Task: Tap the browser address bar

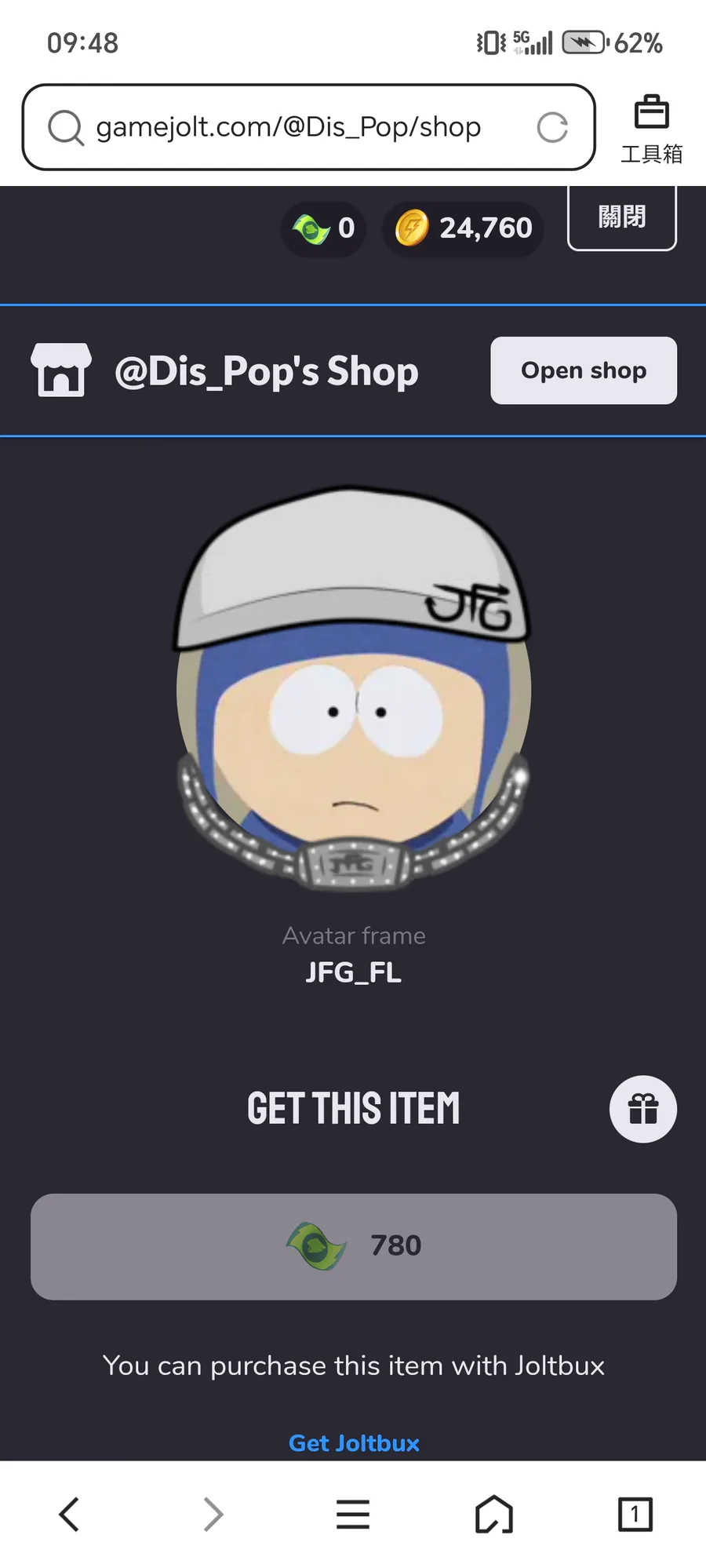Action: (288, 127)
